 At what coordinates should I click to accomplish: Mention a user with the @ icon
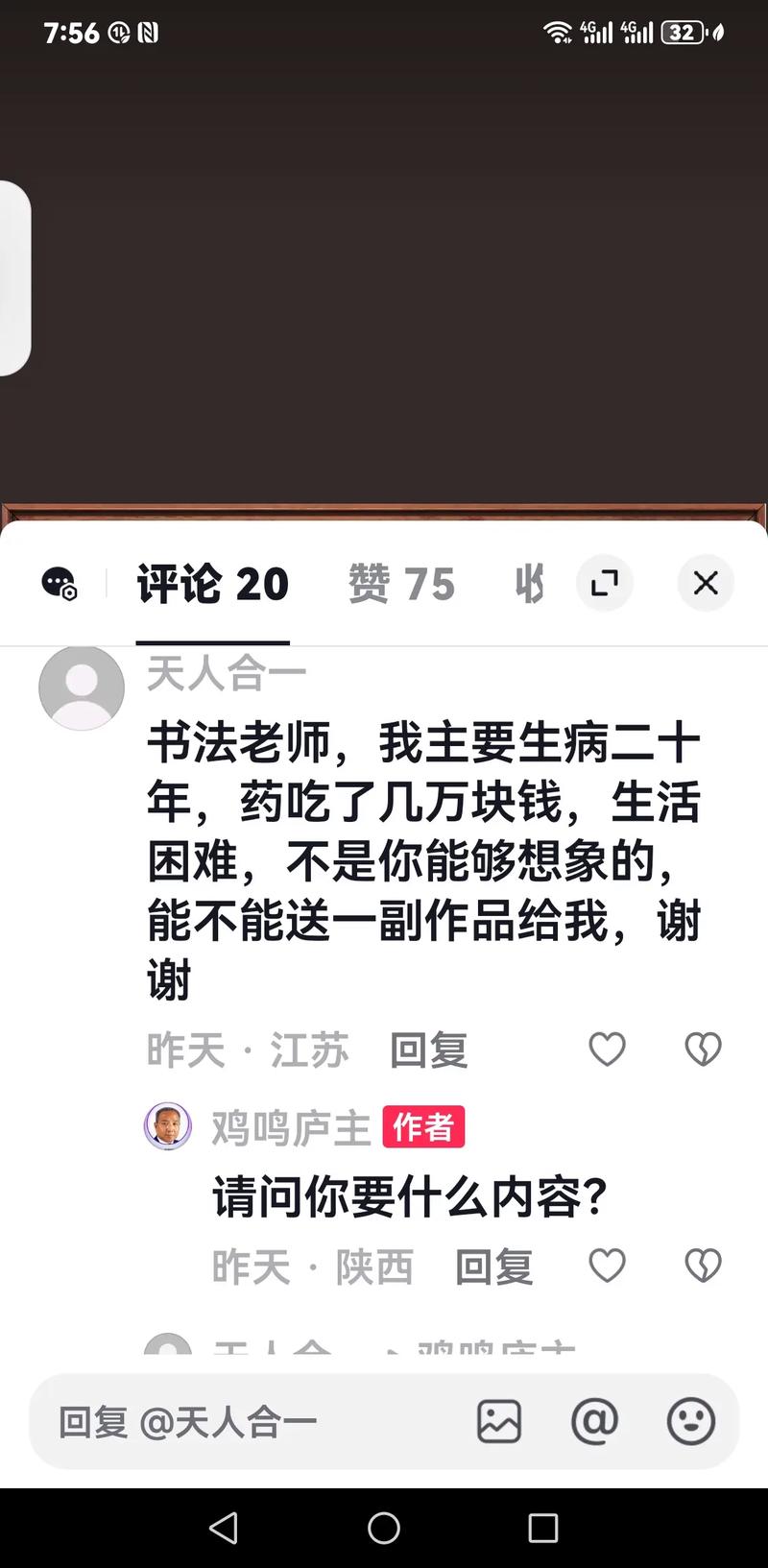tap(595, 1421)
